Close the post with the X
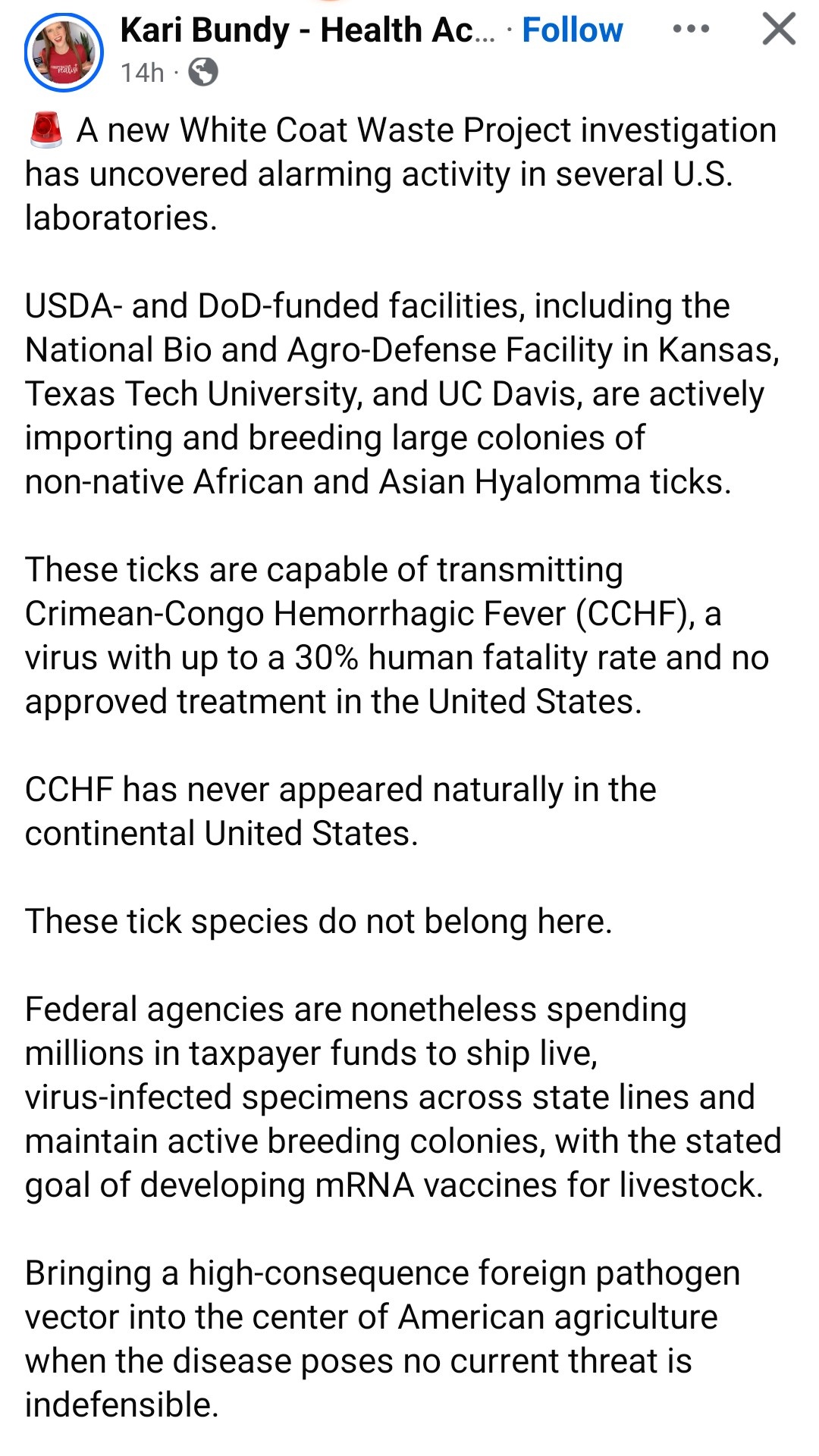 tap(778, 30)
